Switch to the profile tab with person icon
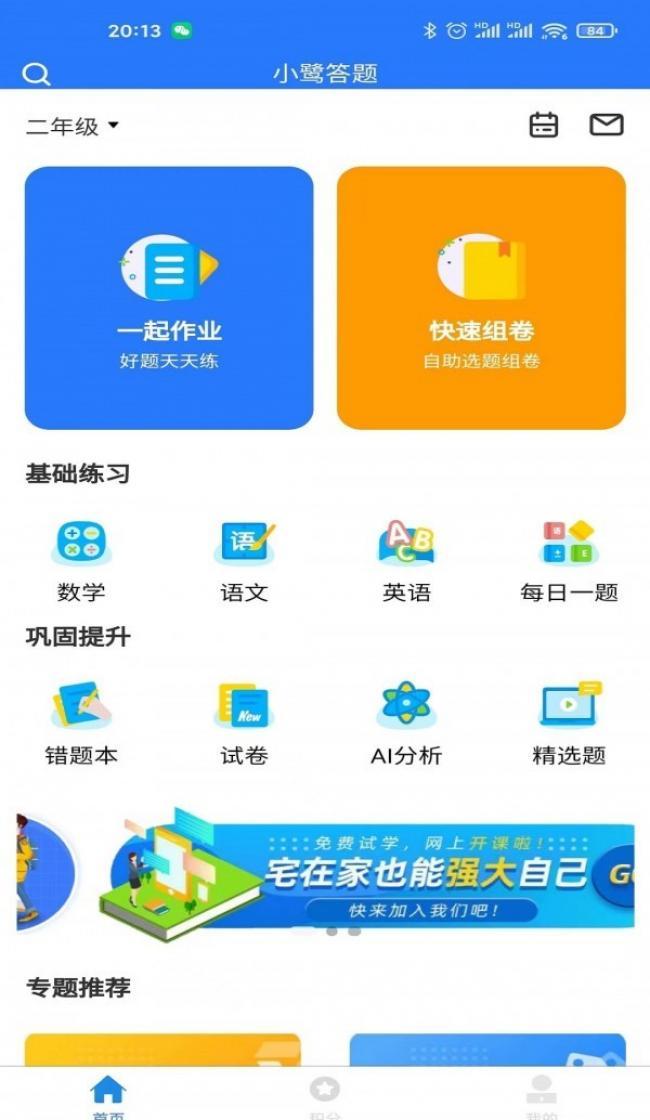 (541, 1094)
